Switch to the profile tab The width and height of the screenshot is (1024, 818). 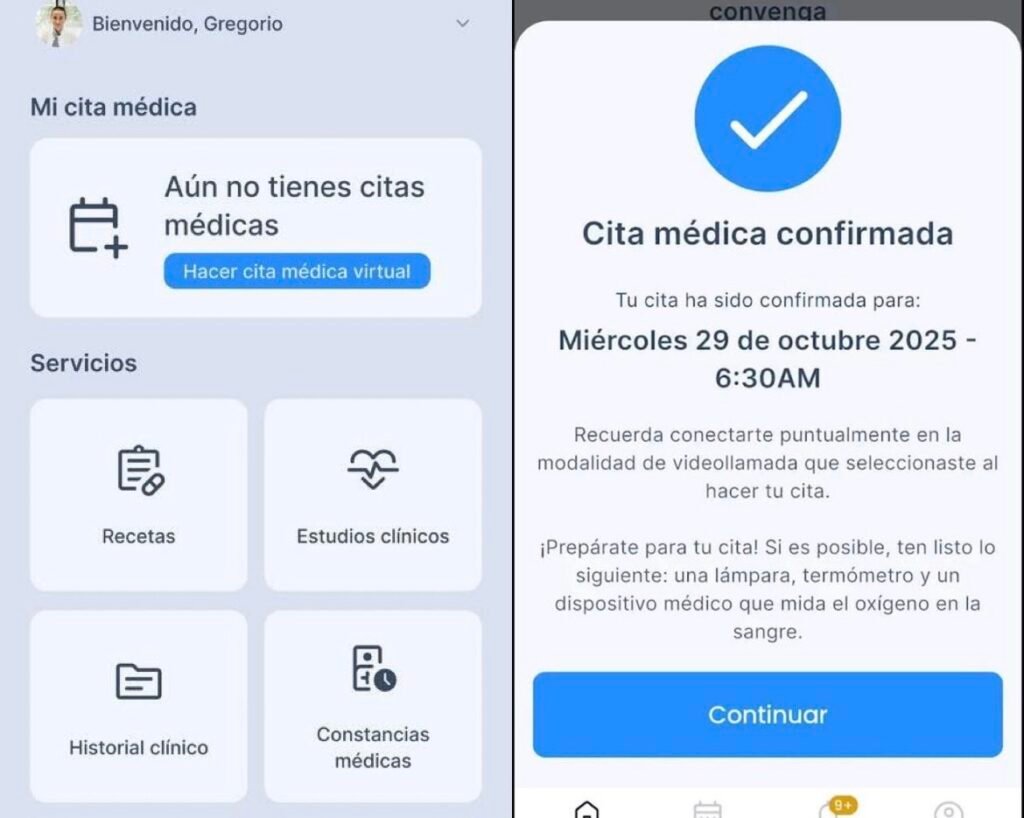(x=948, y=810)
